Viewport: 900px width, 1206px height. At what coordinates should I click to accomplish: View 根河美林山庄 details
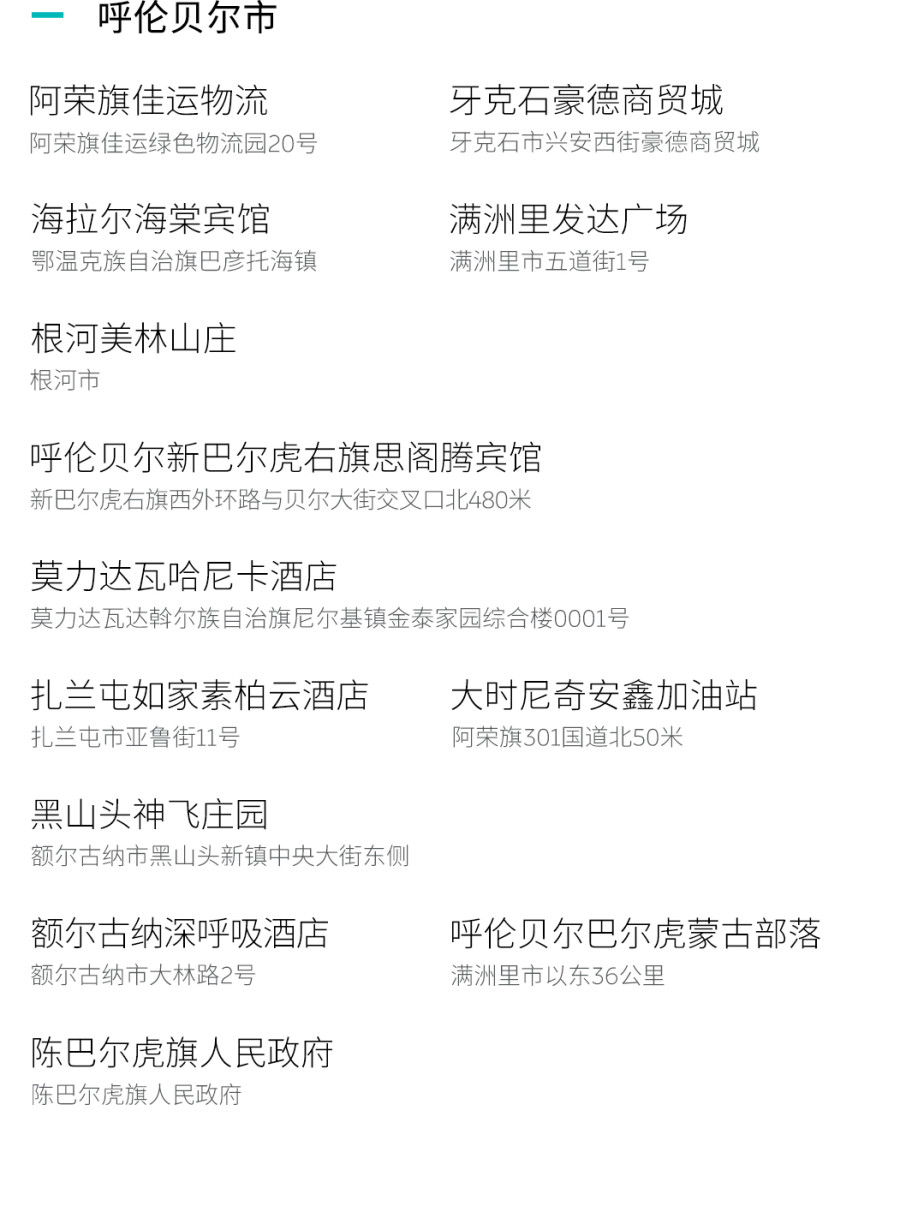pyautogui.click(x=133, y=339)
